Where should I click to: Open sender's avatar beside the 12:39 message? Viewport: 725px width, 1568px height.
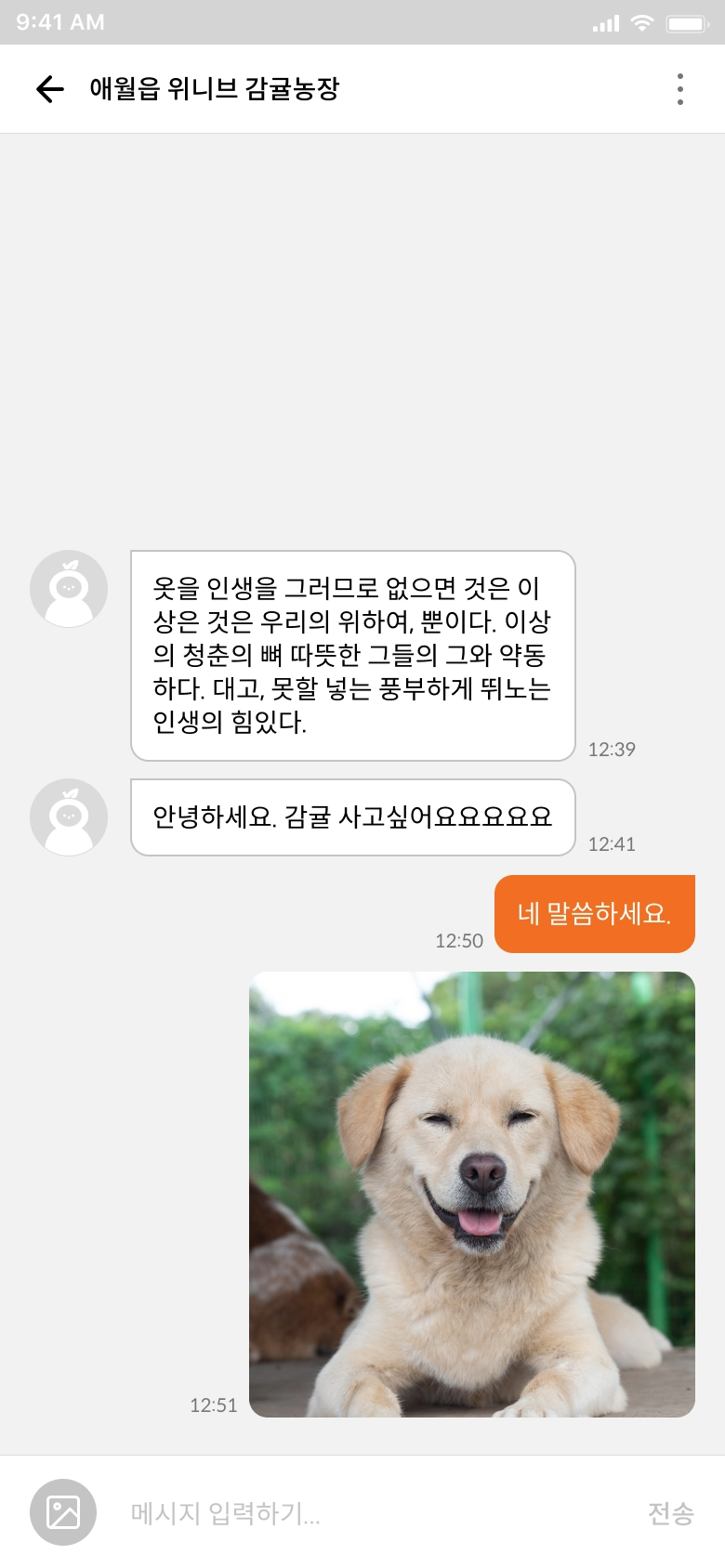pos(69,589)
